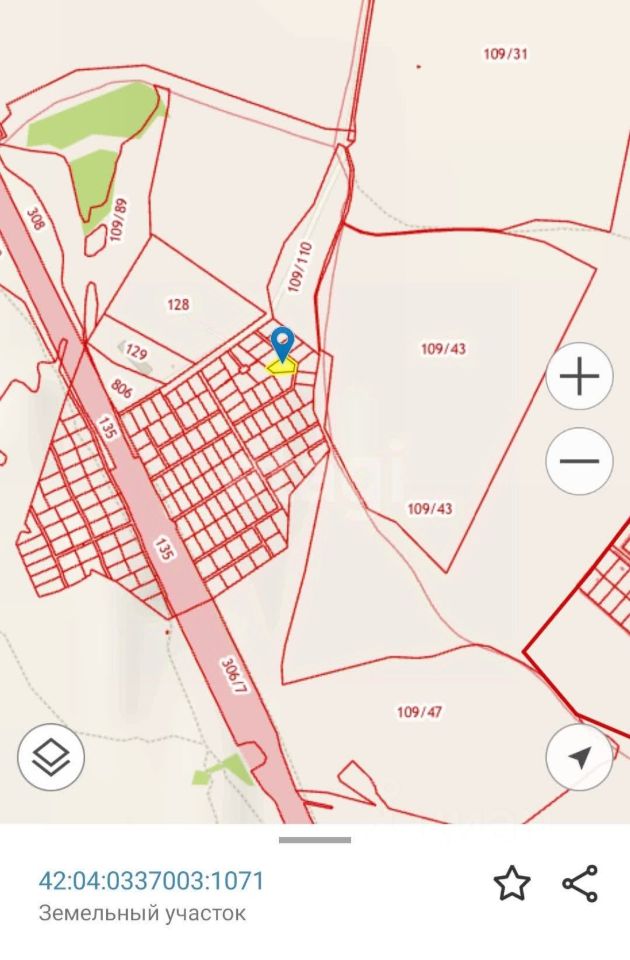Zoom in on the cadastral map
The image size is (630, 960).
point(580,376)
